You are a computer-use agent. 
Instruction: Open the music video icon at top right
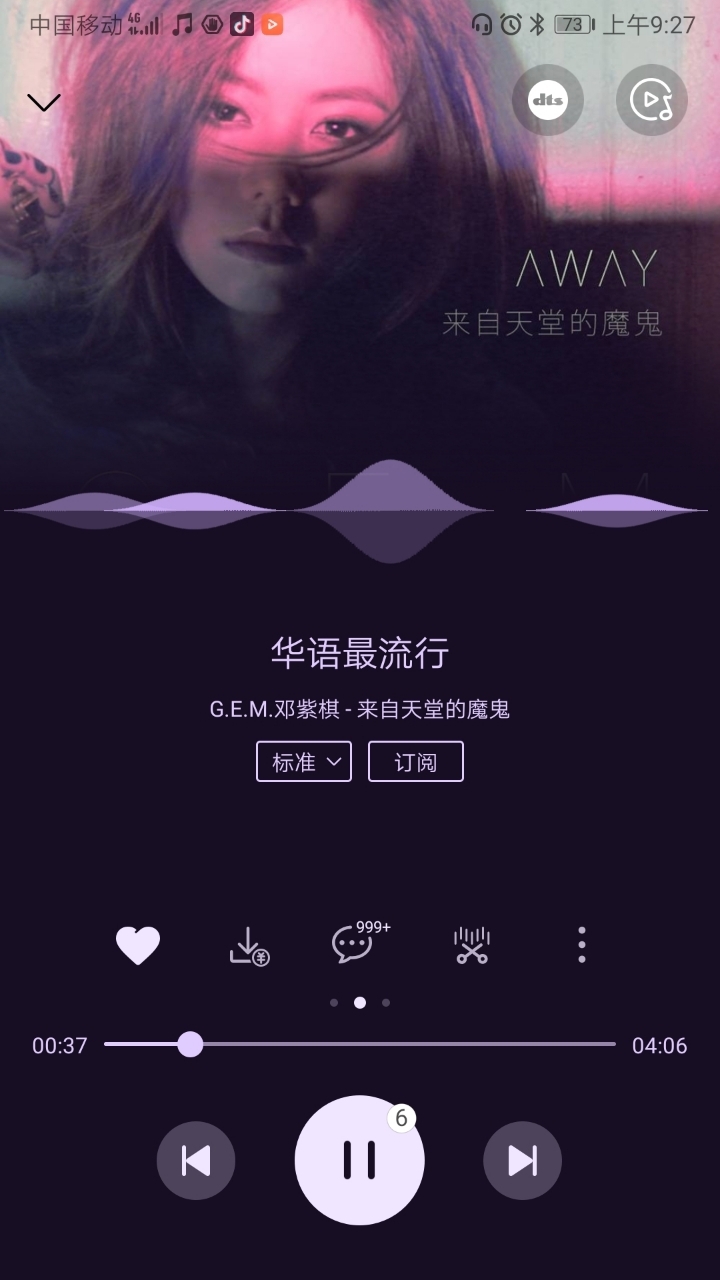click(x=652, y=100)
